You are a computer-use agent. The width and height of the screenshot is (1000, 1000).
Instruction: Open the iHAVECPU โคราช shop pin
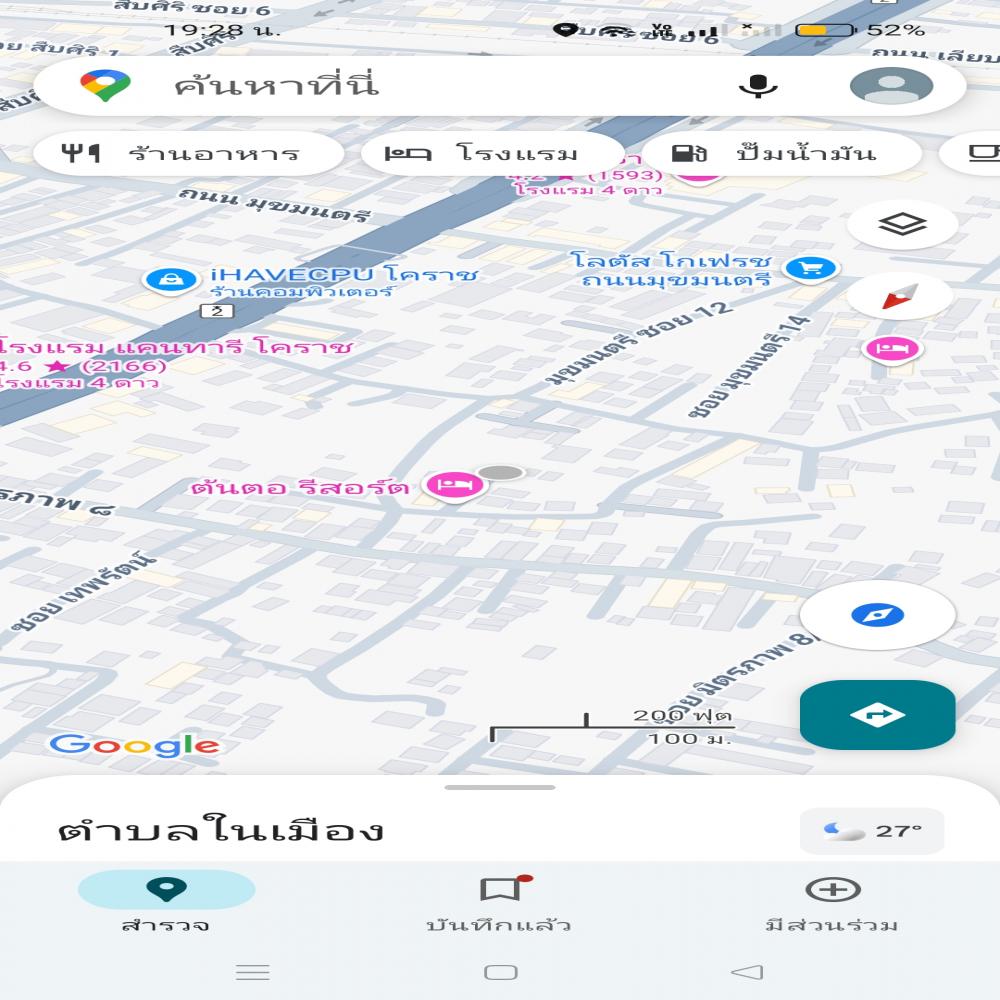pos(170,280)
